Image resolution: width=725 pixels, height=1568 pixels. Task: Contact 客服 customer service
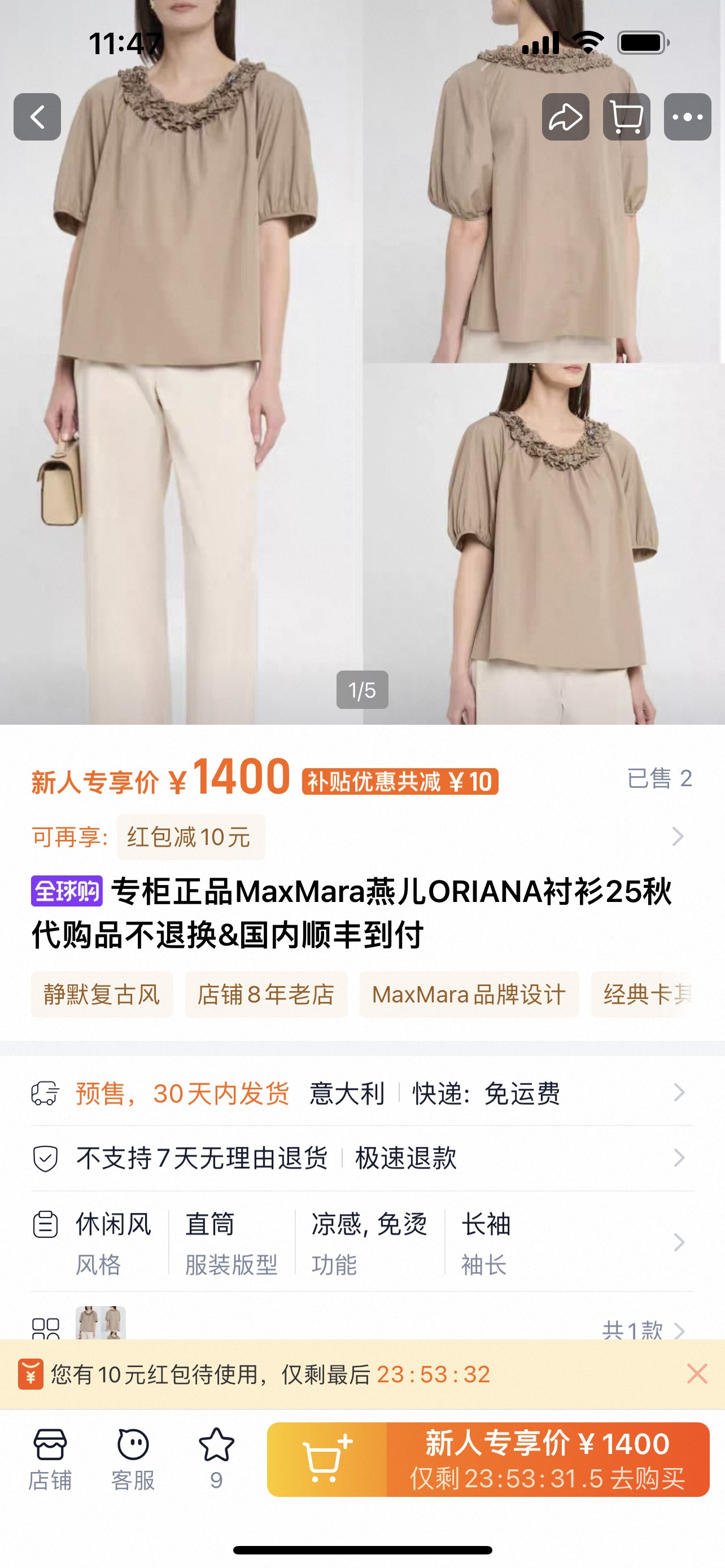pos(133,1458)
